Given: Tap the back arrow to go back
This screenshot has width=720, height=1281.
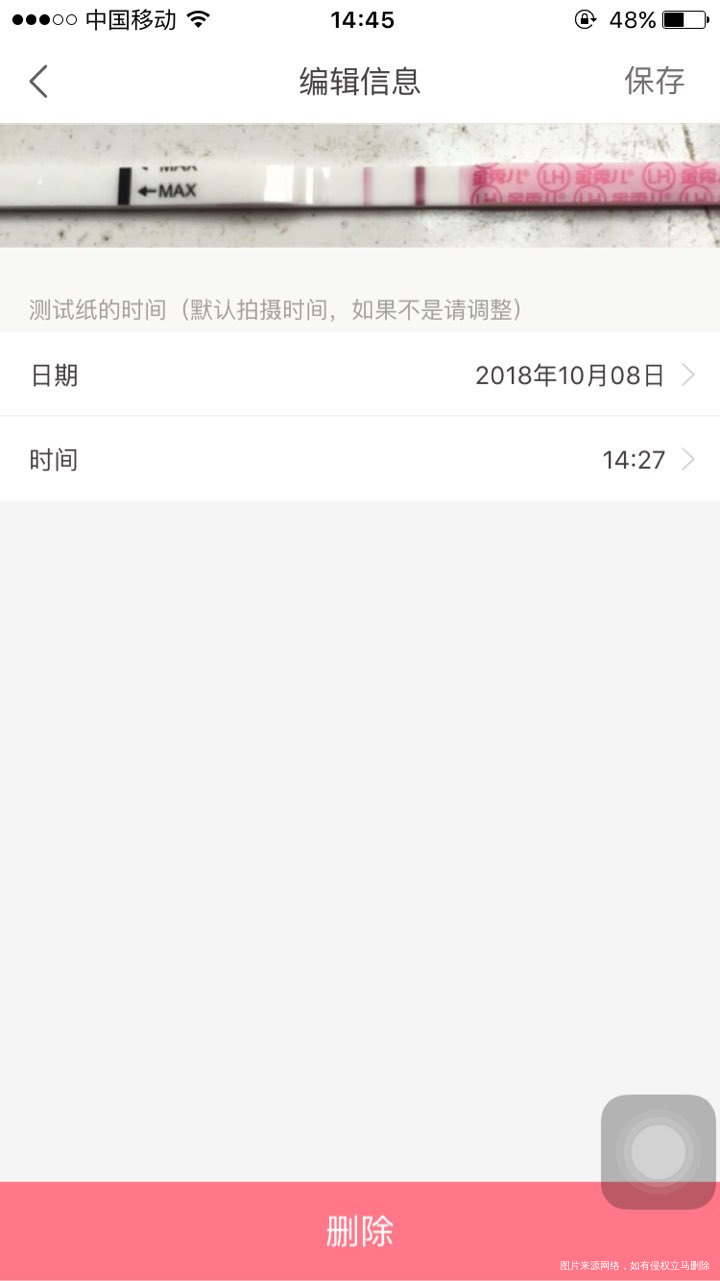Looking at the screenshot, I should (38, 80).
